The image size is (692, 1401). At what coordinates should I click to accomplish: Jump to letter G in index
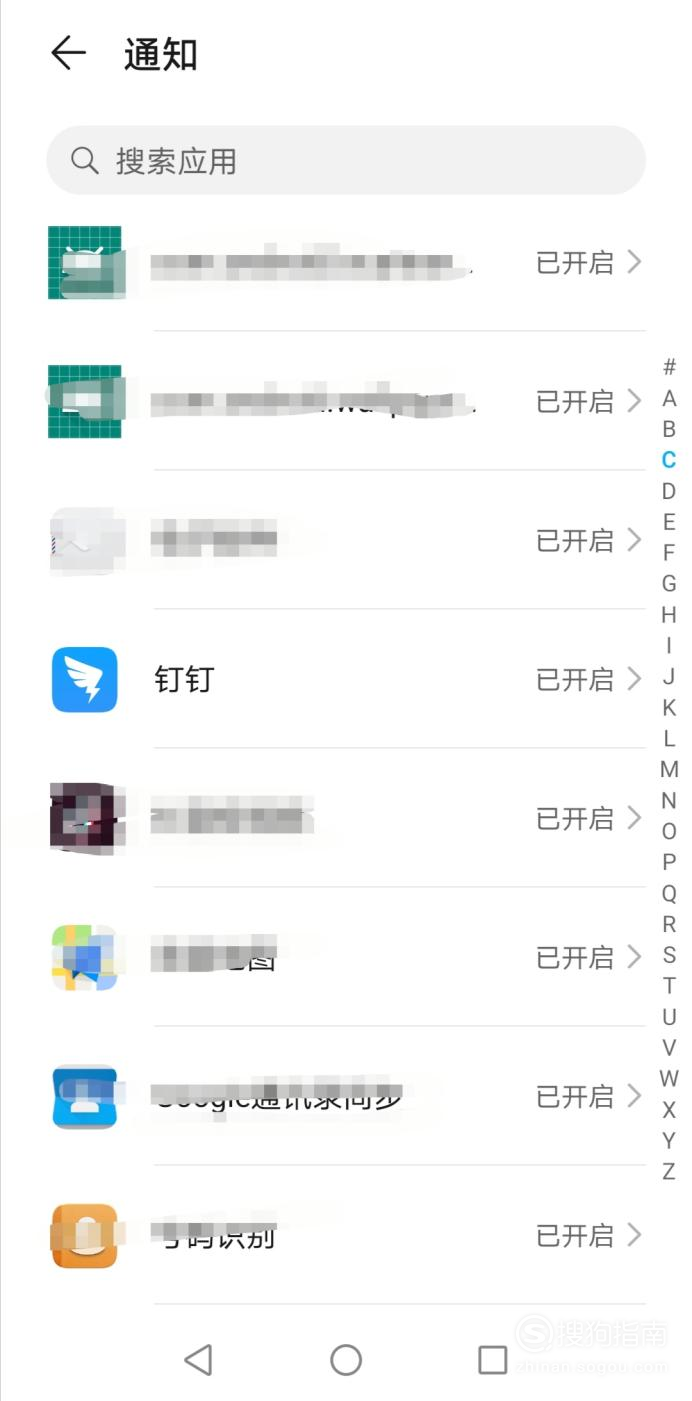point(669,583)
